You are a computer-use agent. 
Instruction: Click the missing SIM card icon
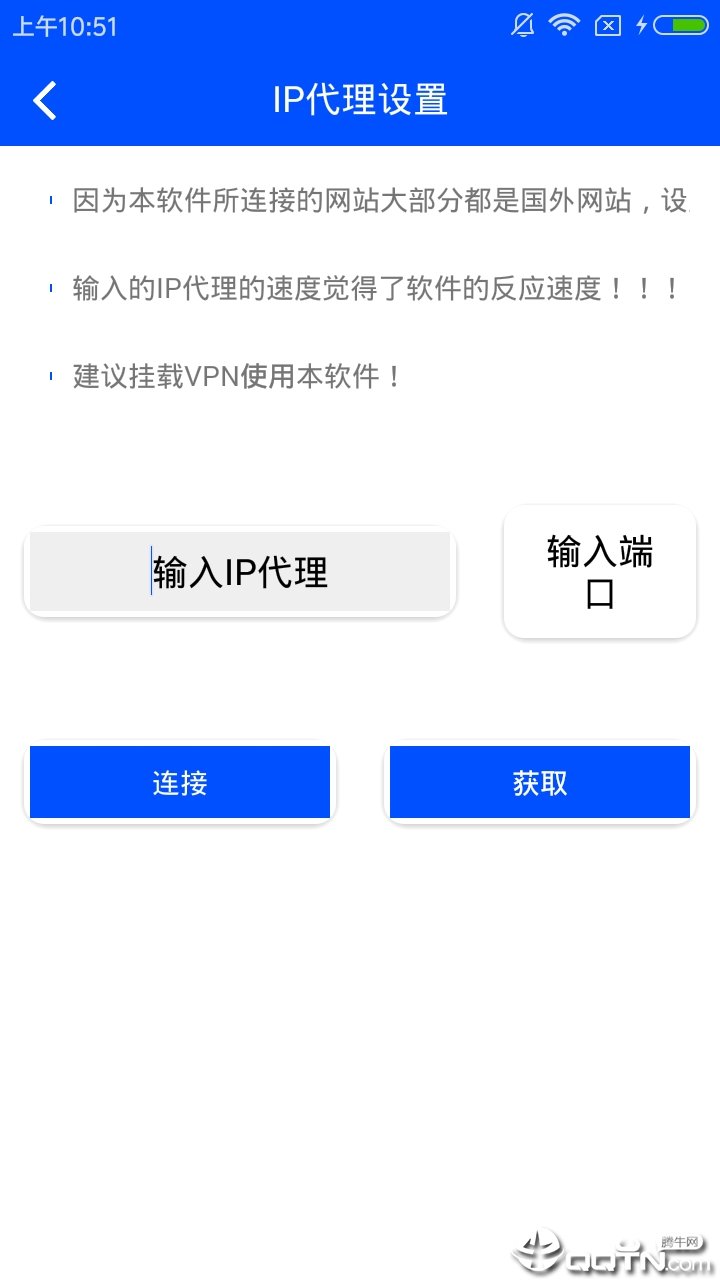click(x=607, y=25)
